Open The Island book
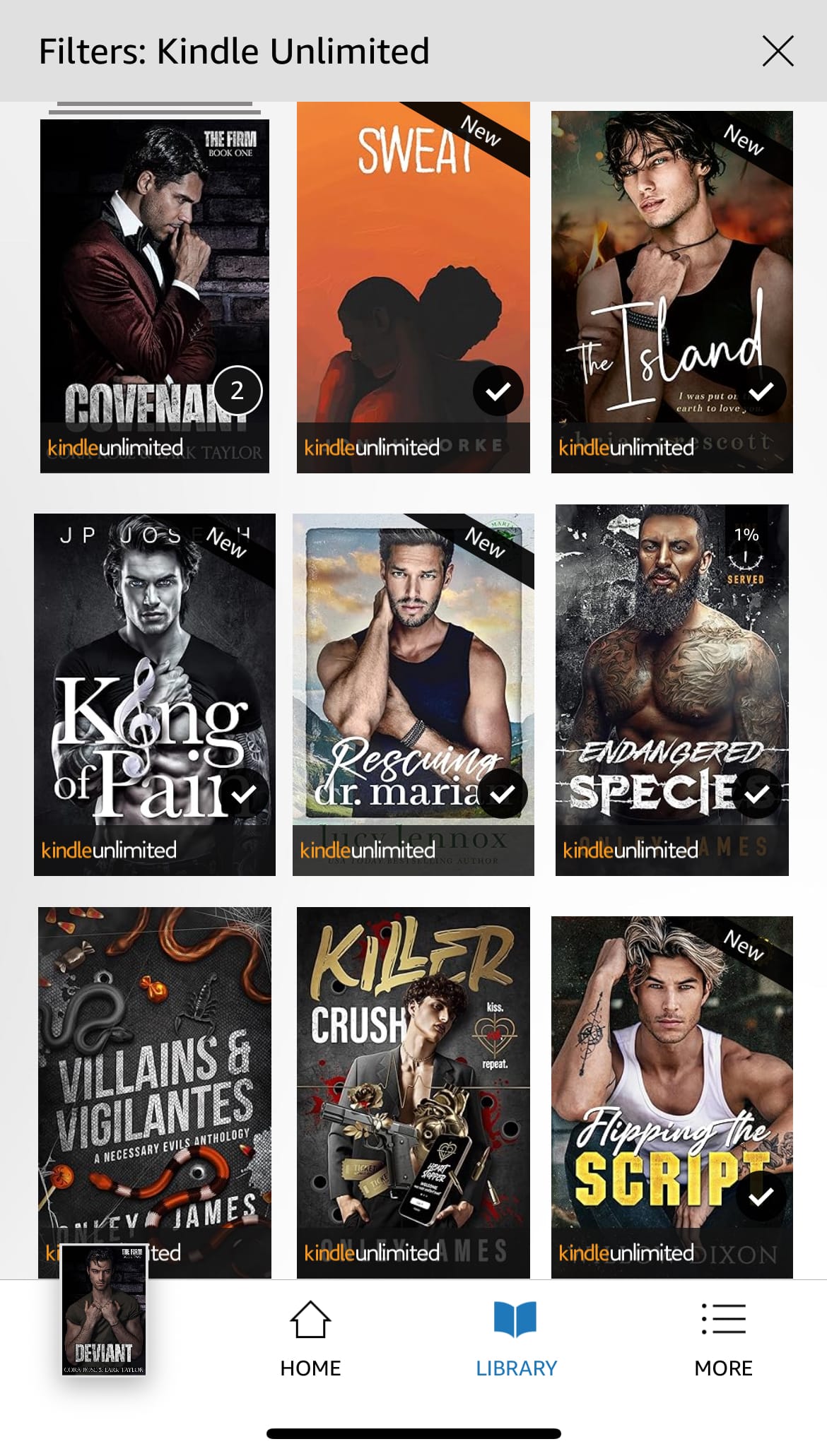This screenshot has height=1456, width=827. [671, 283]
